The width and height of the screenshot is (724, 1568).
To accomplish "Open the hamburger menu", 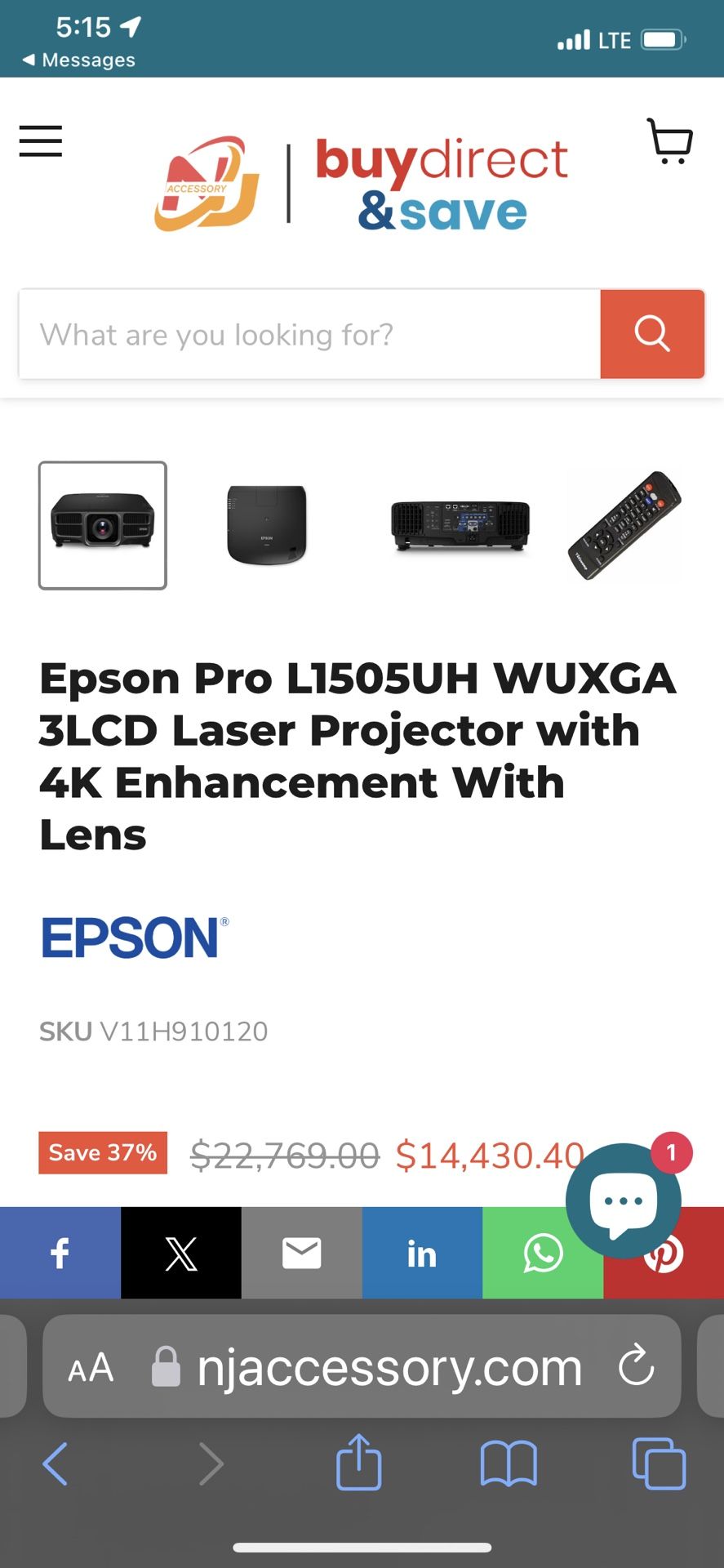I will click(41, 141).
